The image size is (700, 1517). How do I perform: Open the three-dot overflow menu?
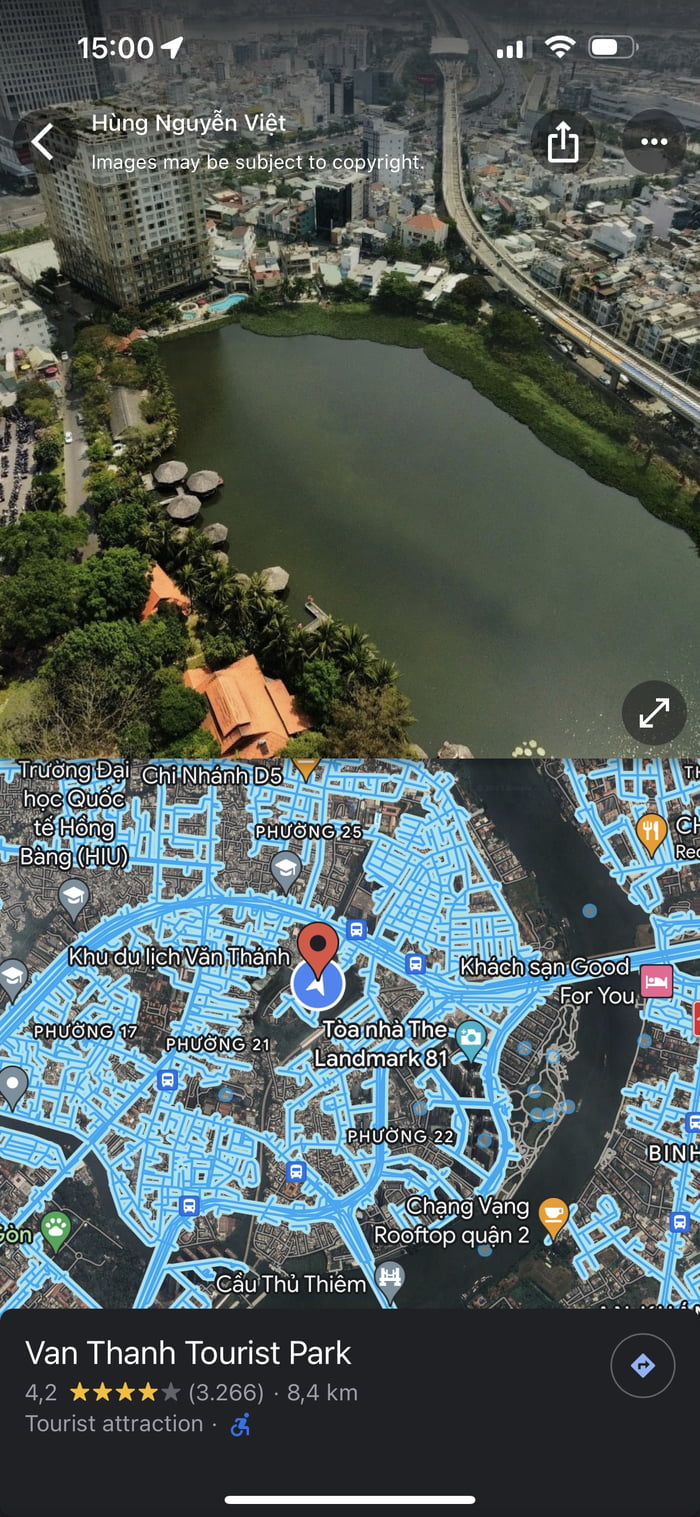point(654,142)
